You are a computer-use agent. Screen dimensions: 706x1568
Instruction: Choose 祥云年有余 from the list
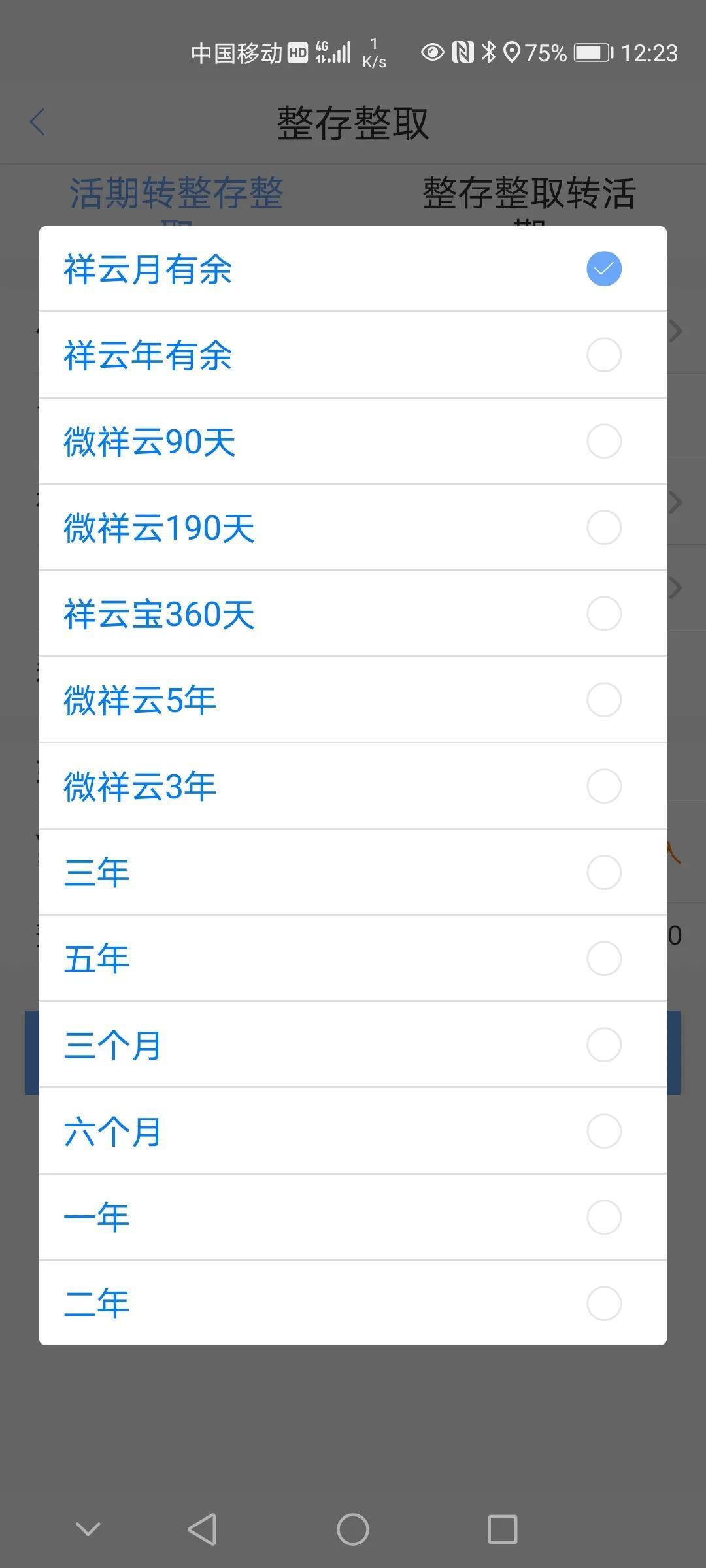click(x=353, y=355)
